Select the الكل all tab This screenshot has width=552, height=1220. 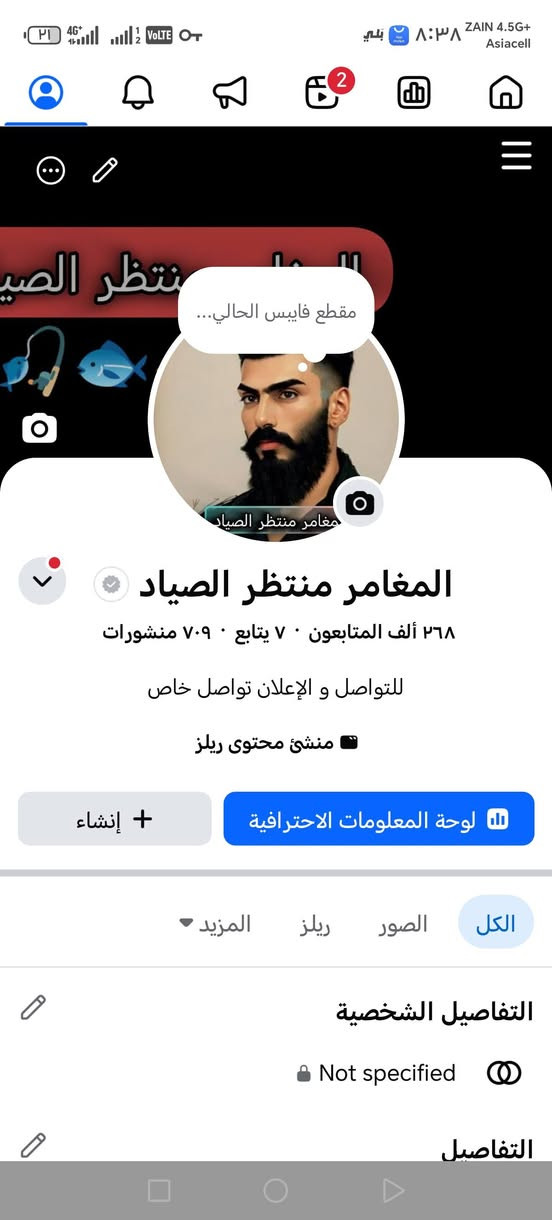[496, 922]
